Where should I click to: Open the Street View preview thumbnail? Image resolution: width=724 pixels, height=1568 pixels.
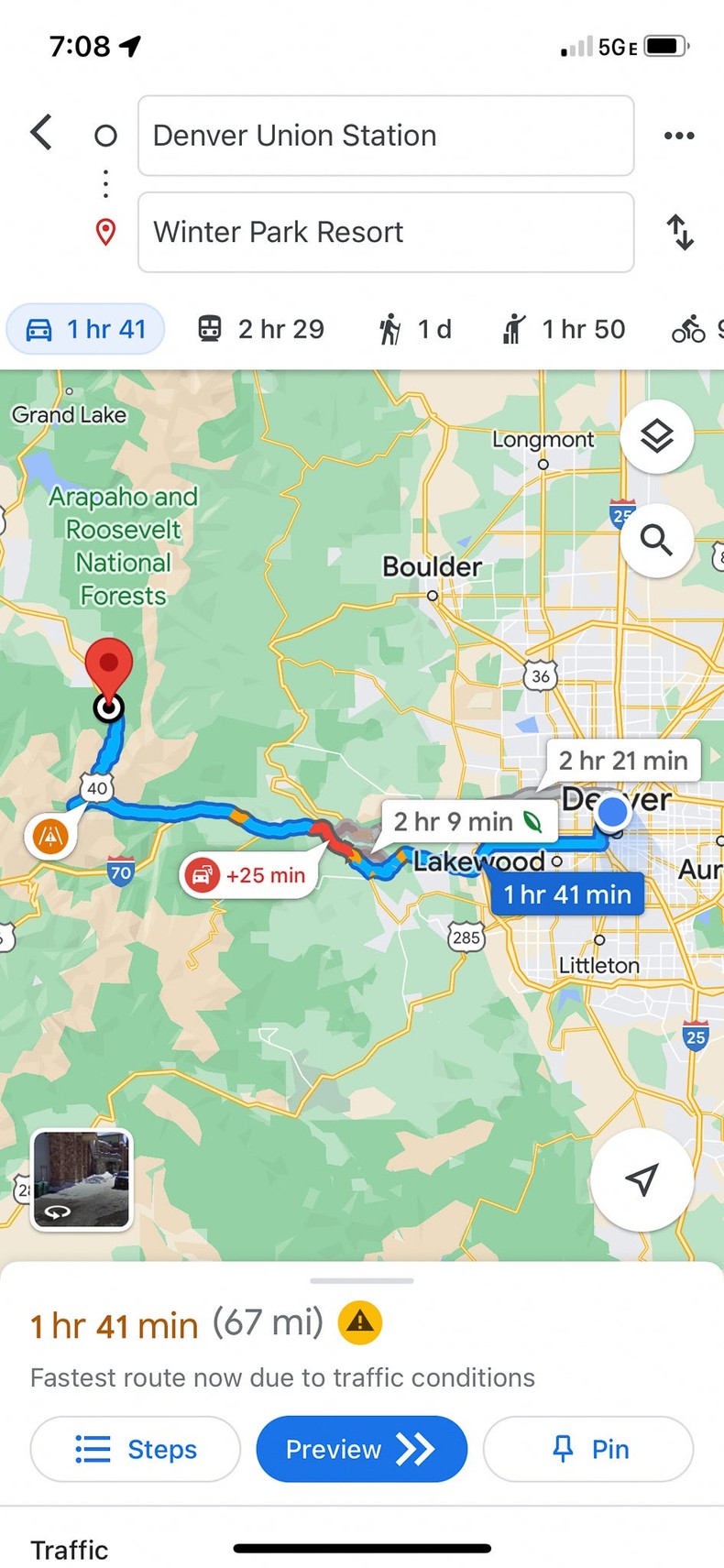point(81,1181)
